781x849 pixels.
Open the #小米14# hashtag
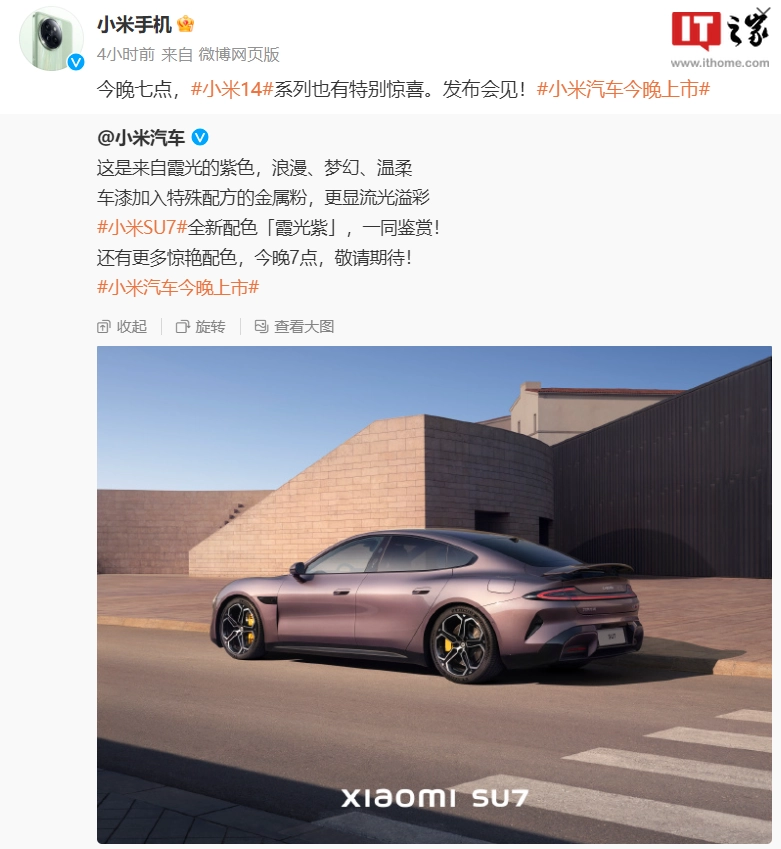point(232,89)
